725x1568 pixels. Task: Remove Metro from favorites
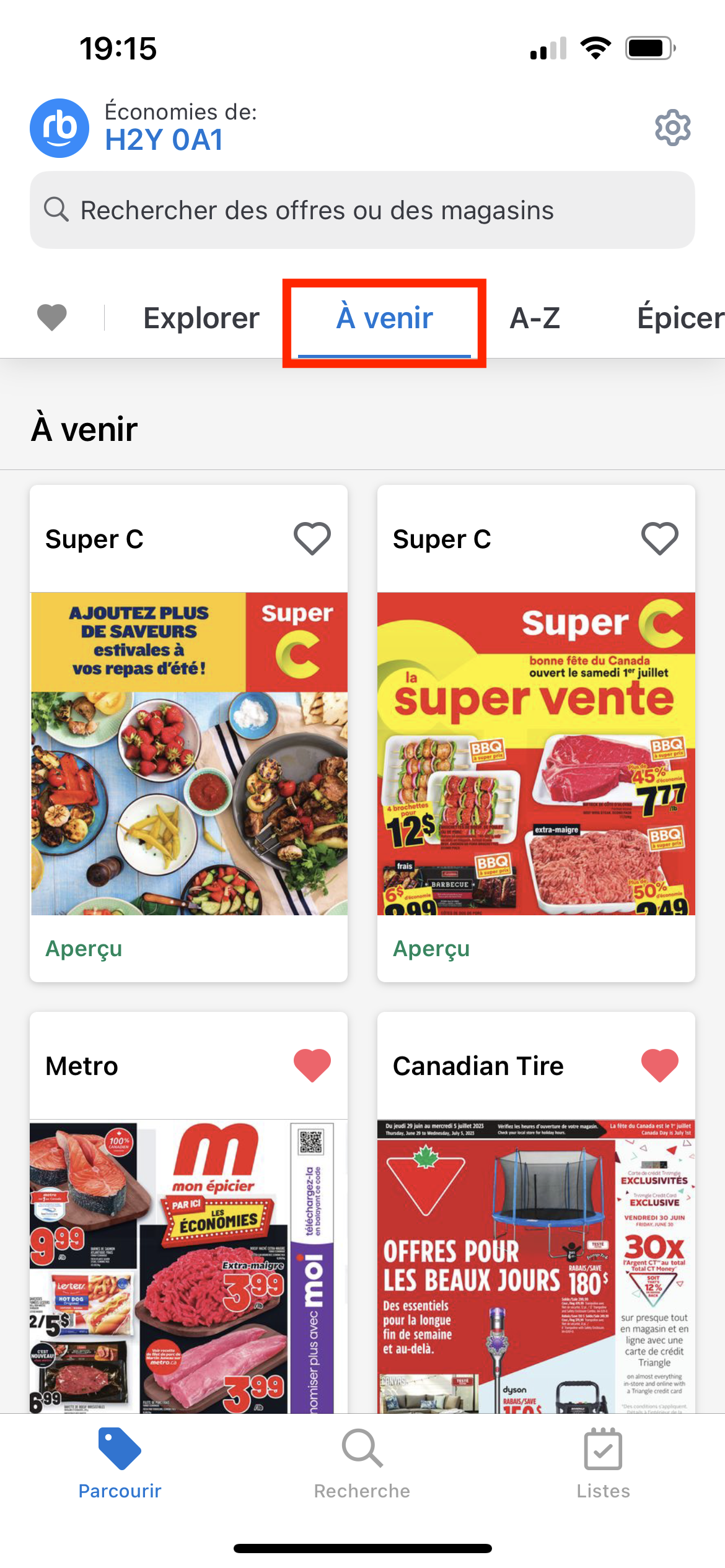click(x=312, y=1066)
